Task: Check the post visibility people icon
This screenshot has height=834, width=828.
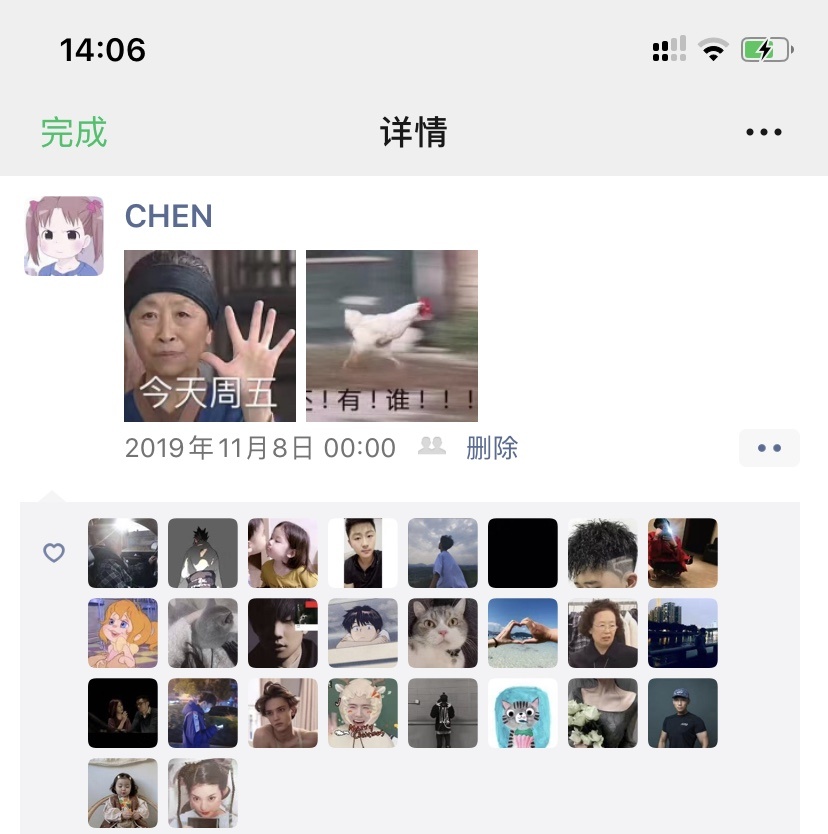Action: tap(432, 447)
